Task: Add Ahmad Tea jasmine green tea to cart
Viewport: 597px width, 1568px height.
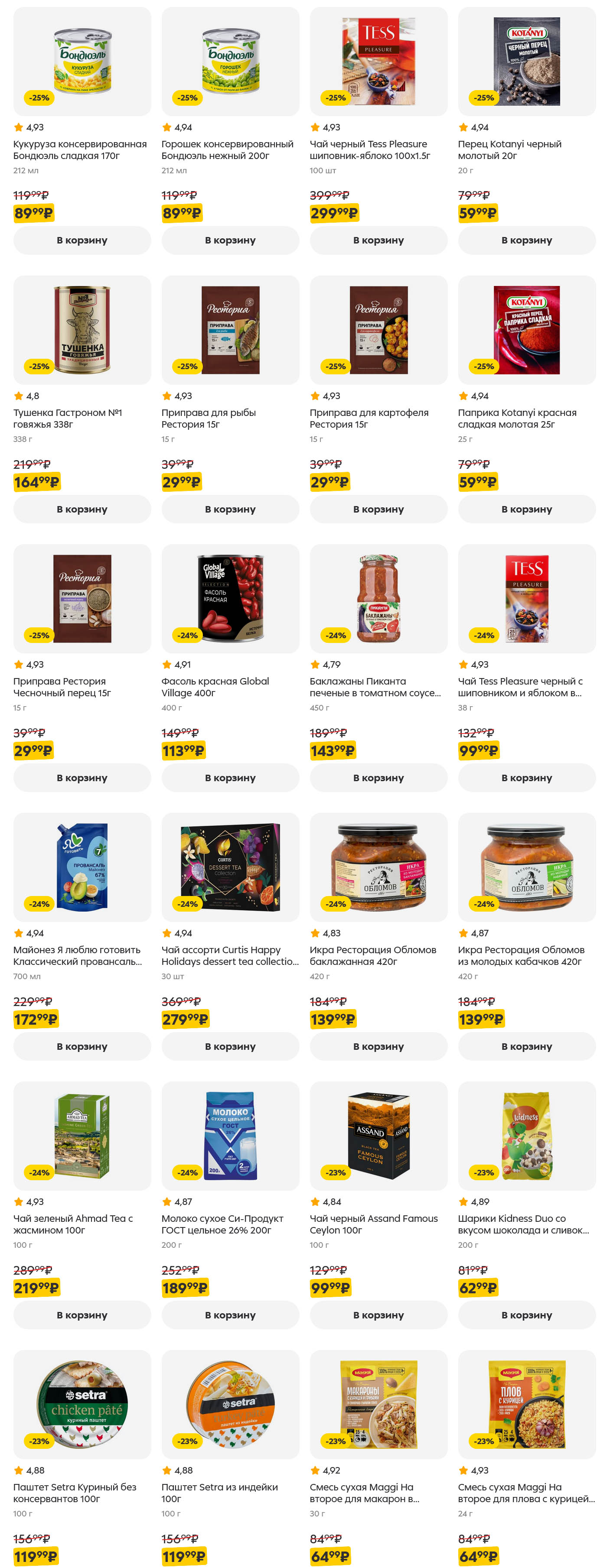Action: pyautogui.click(x=82, y=1315)
